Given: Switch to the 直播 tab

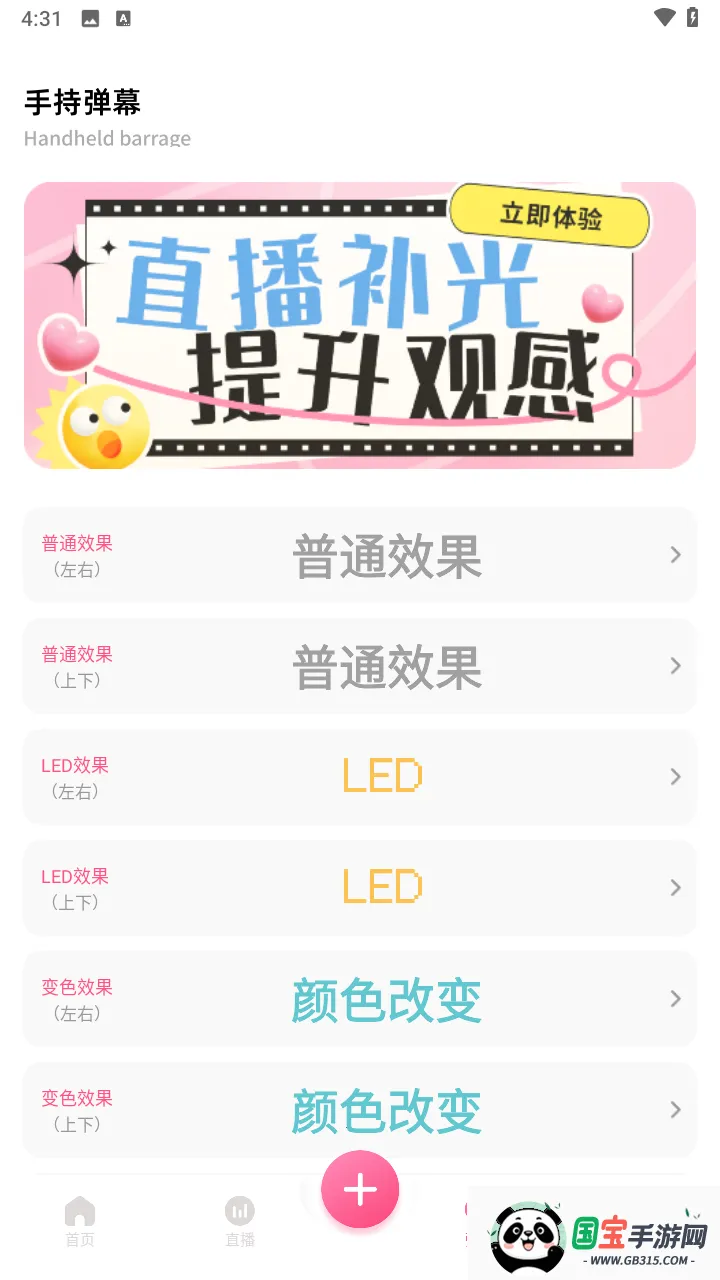Looking at the screenshot, I should click(239, 1222).
